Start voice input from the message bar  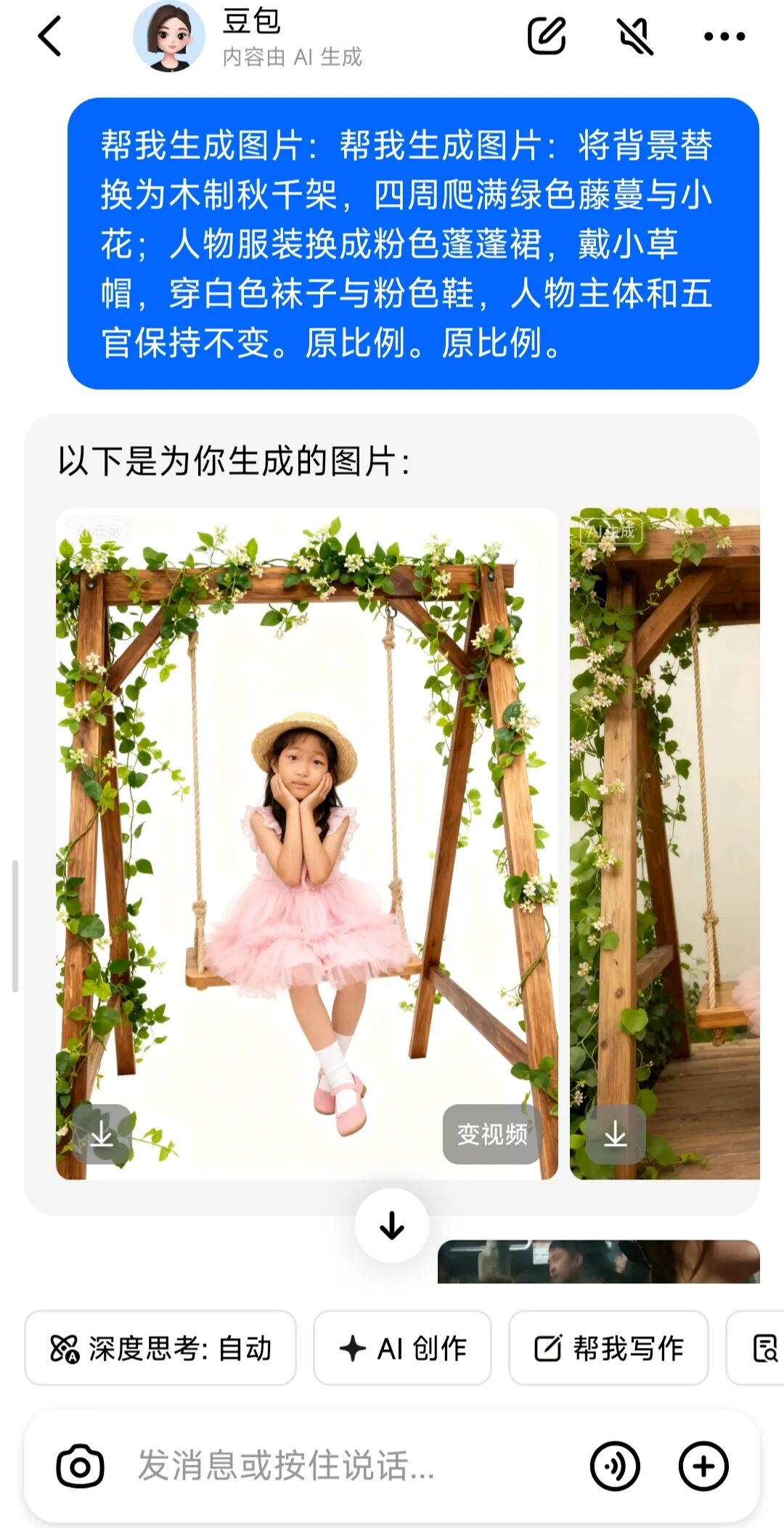click(x=615, y=1466)
